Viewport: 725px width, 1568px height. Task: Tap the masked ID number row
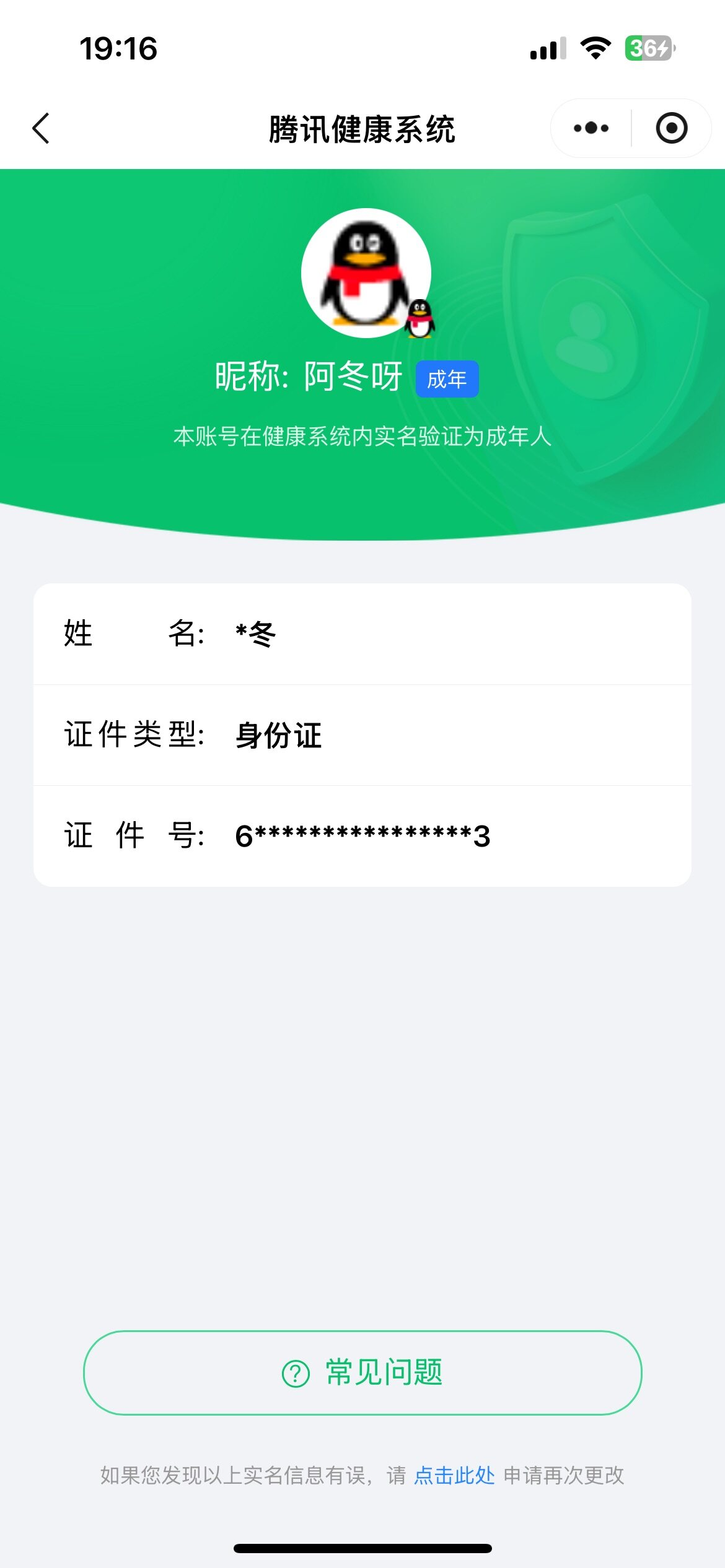click(362, 836)
